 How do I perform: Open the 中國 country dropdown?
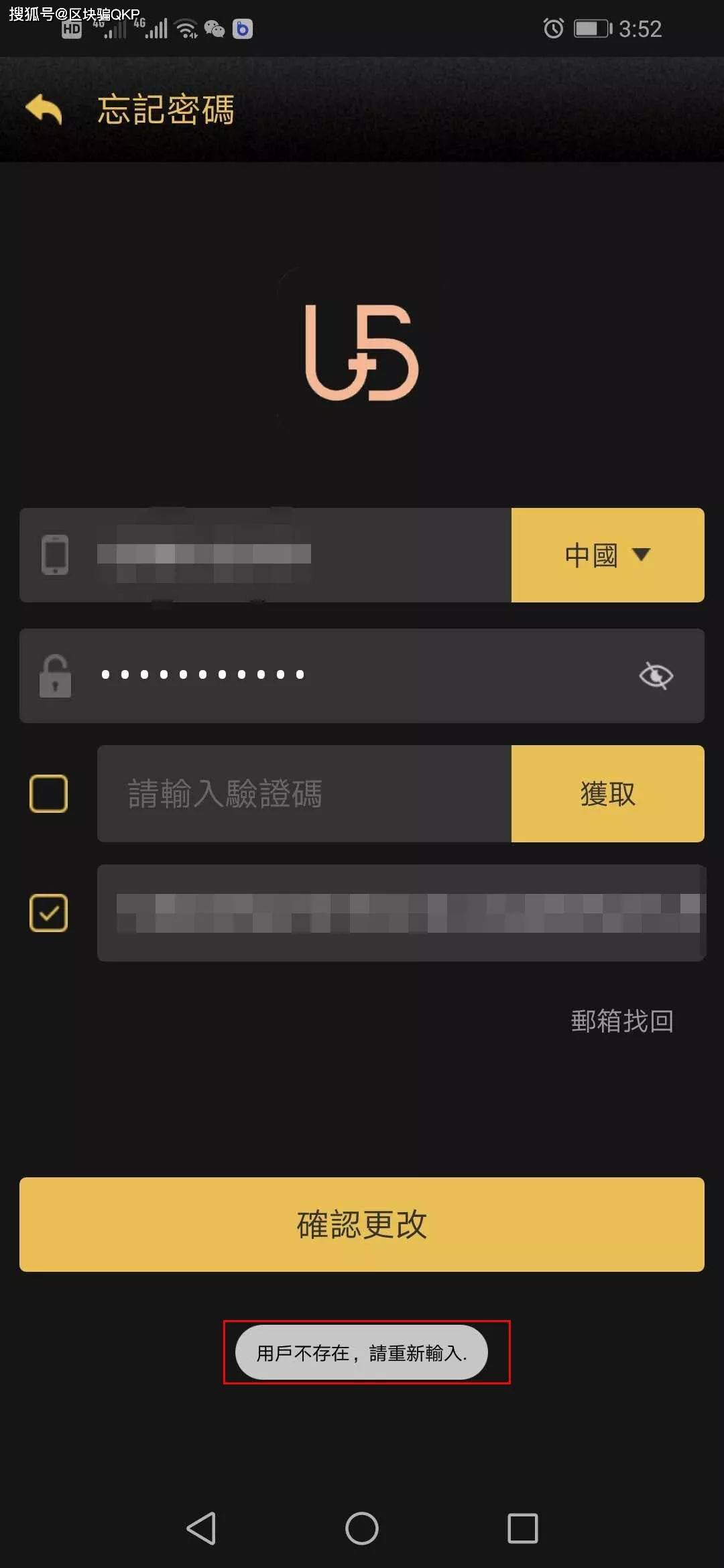(x=607, y=555)
